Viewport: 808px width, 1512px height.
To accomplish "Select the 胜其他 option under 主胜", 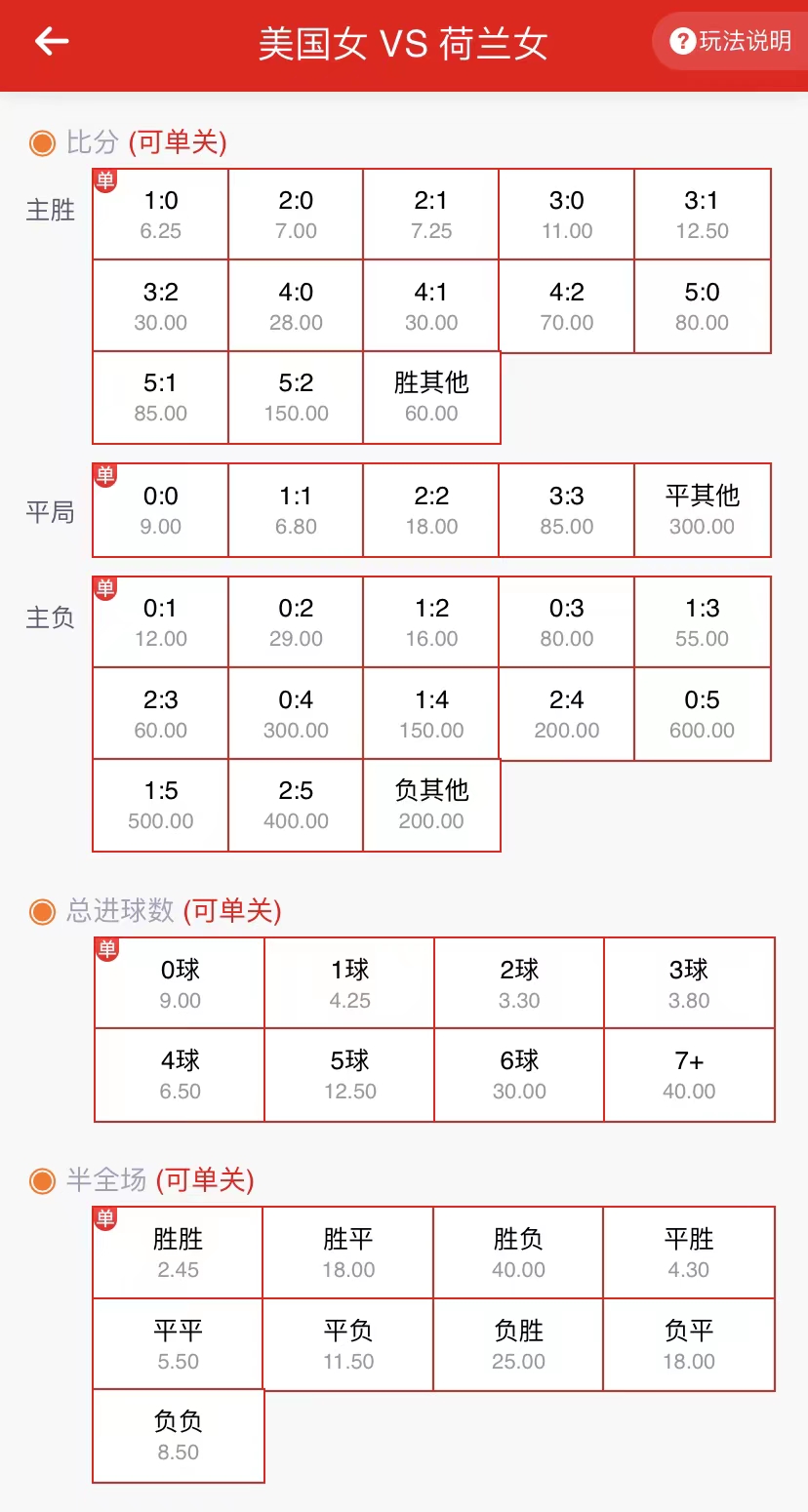I will click(x=431, y=397).
